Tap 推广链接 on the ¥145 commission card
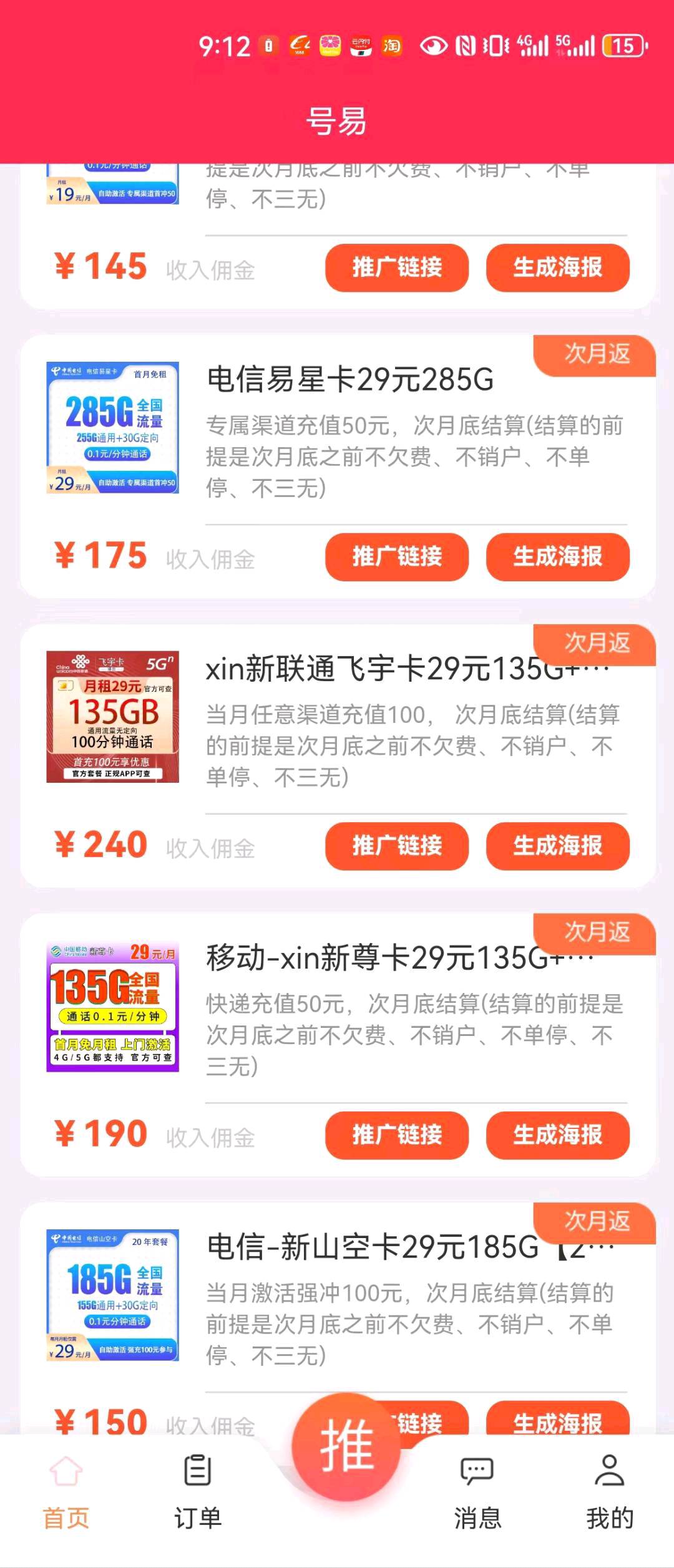This screenshot has height=1568, width=674. [396, 268]
